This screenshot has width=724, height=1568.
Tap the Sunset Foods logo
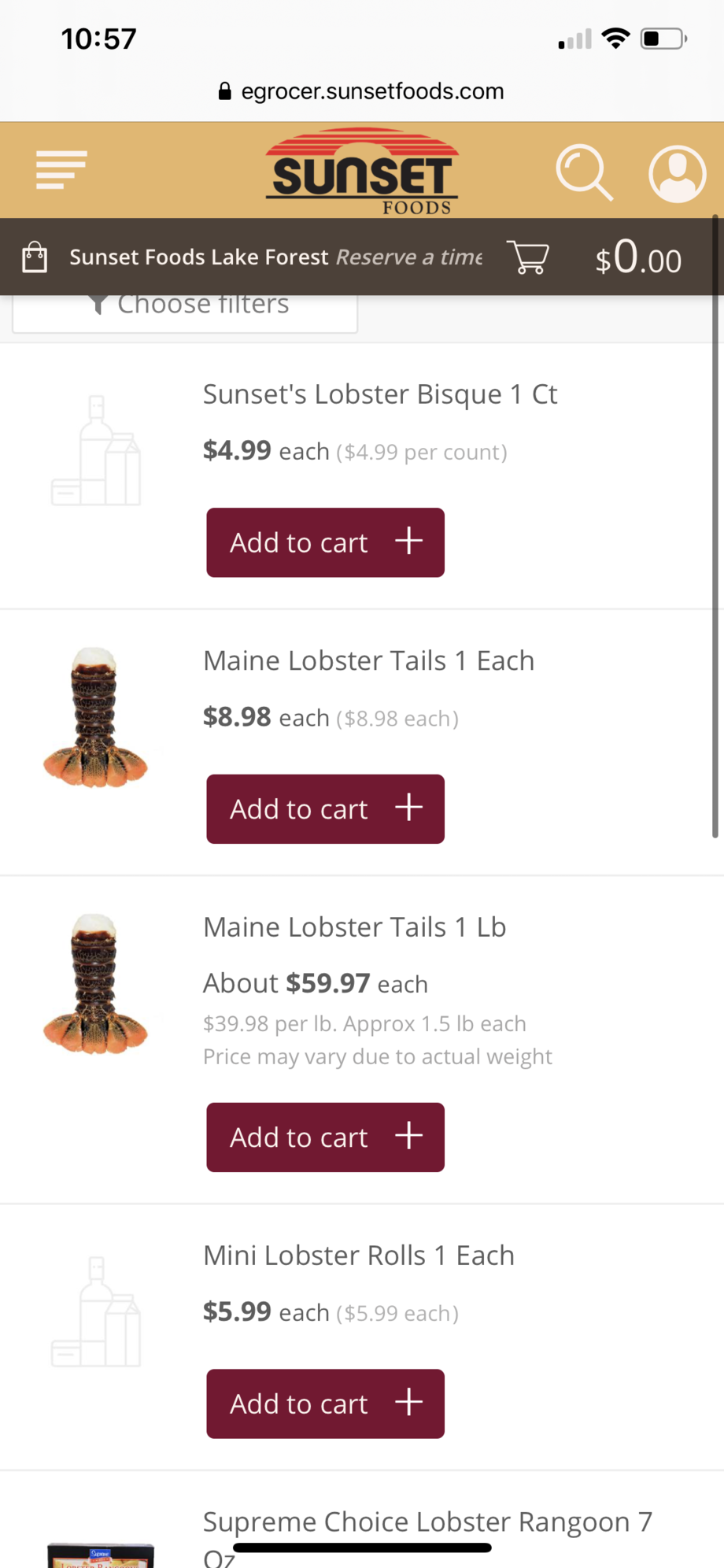point(362,172)
